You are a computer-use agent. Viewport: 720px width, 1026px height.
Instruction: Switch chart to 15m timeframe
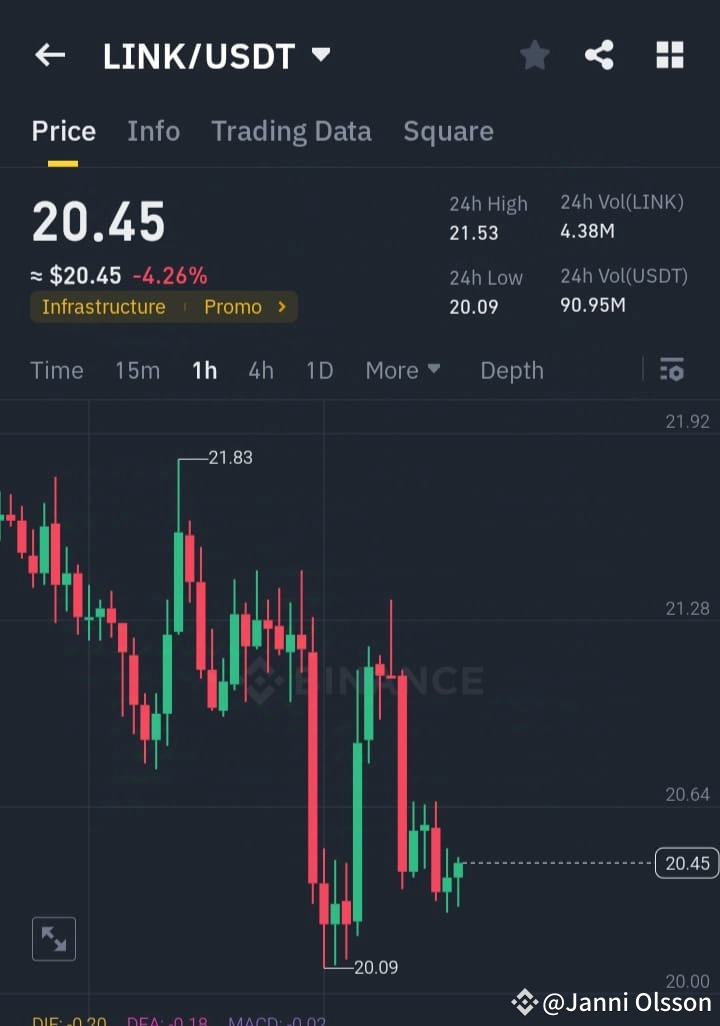(x=137, y=370)
